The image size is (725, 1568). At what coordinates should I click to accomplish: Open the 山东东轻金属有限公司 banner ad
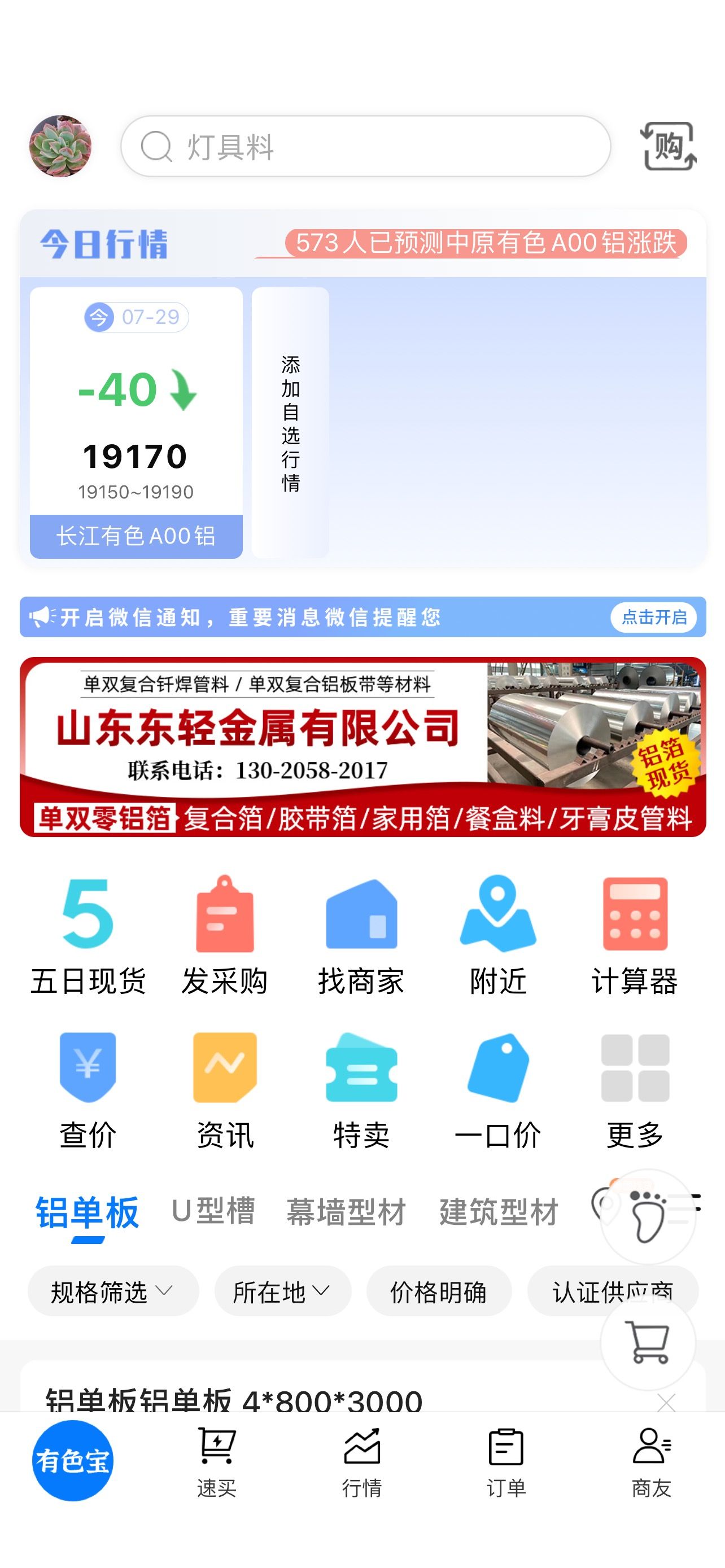point(363,747)
